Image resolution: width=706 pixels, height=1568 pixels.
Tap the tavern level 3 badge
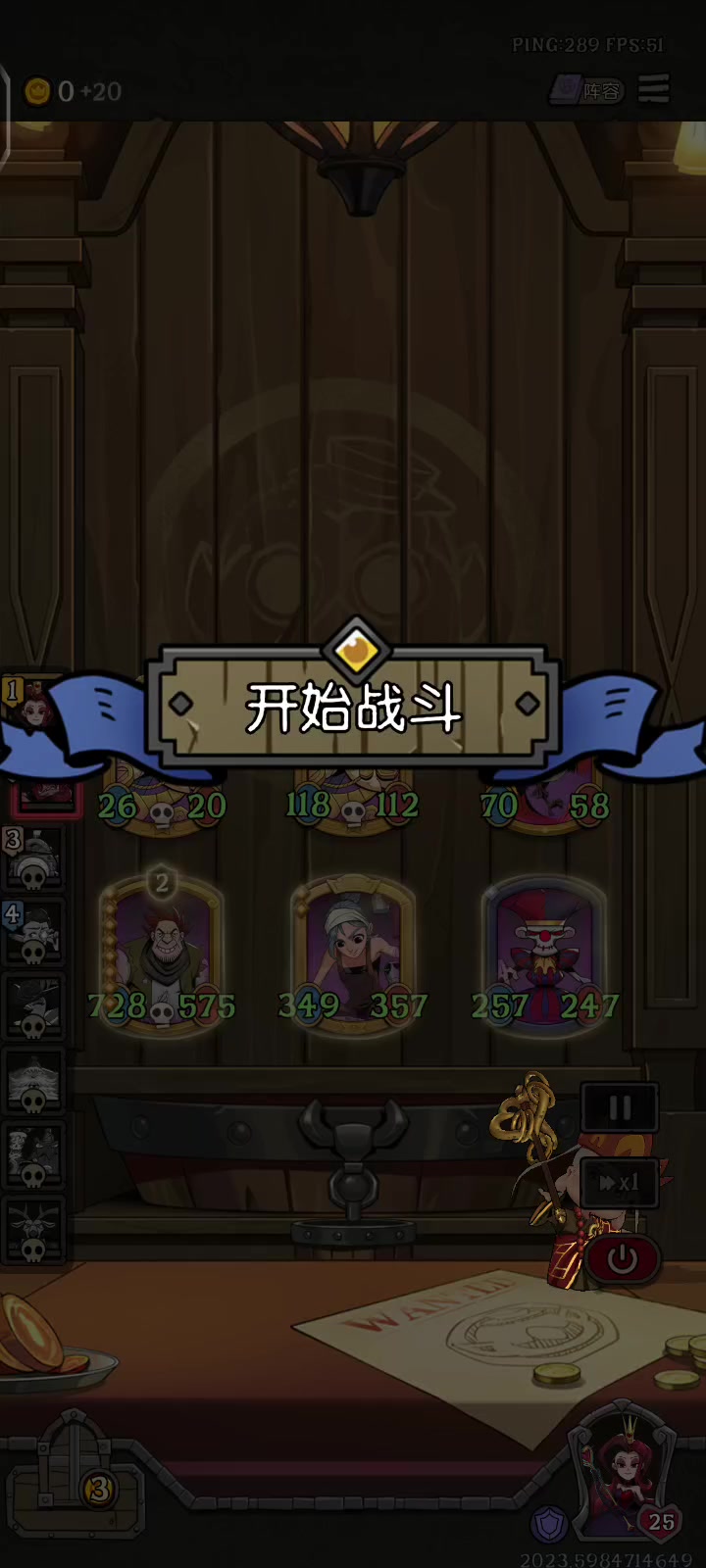click(99, 1490)
